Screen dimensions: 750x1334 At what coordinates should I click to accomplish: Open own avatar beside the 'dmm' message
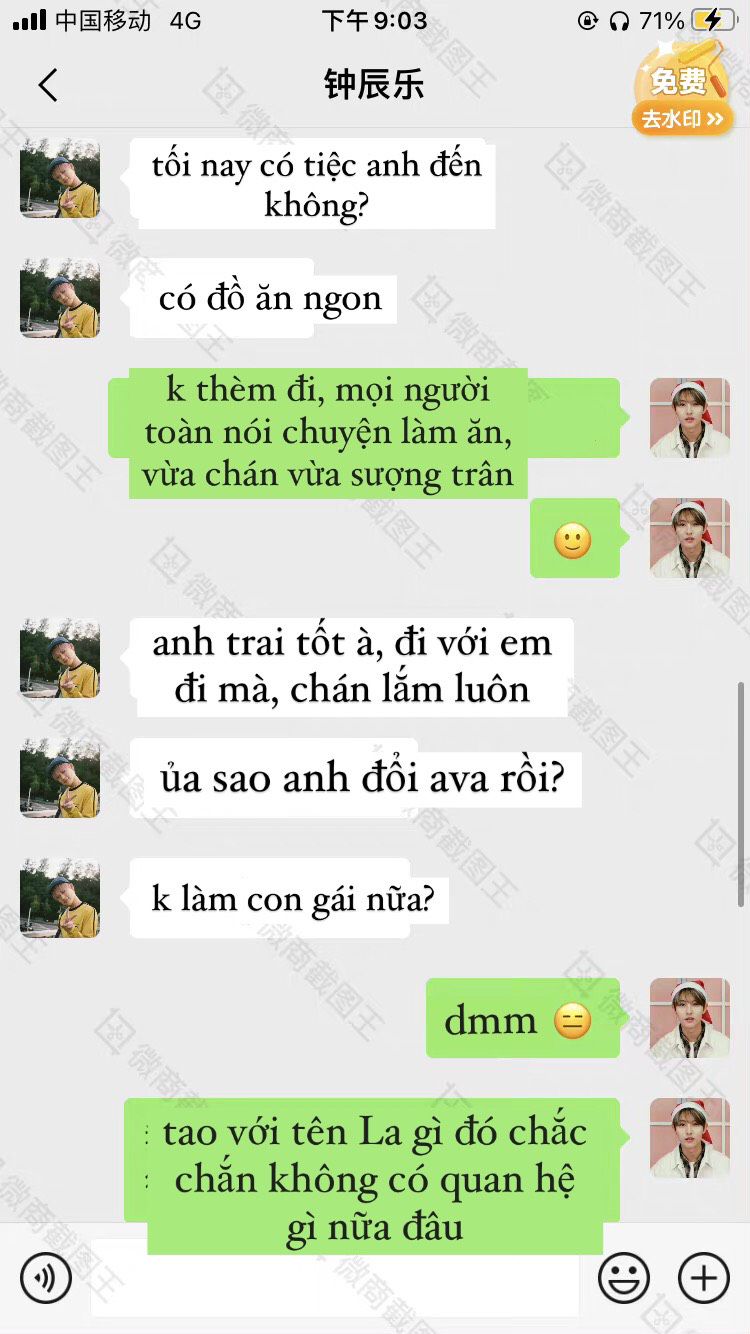coord(690,1018)
